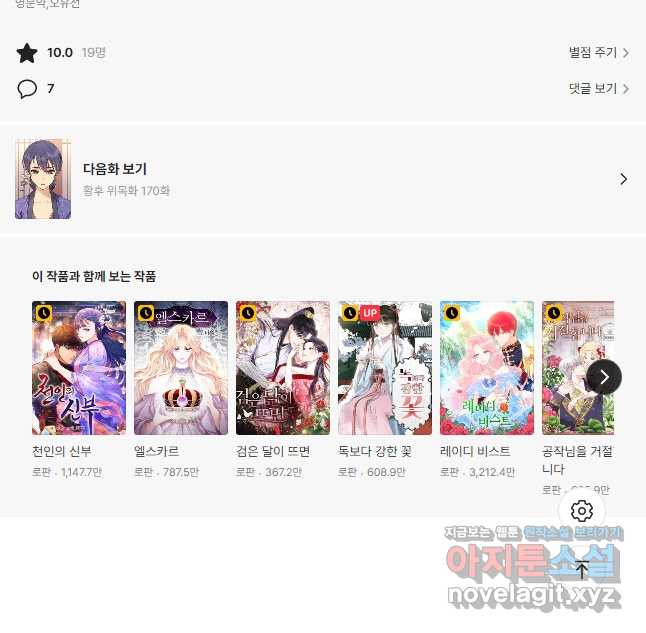The image size is (646, 633).
Task: Open the viewer settings gear
Action: click(582, 511)
